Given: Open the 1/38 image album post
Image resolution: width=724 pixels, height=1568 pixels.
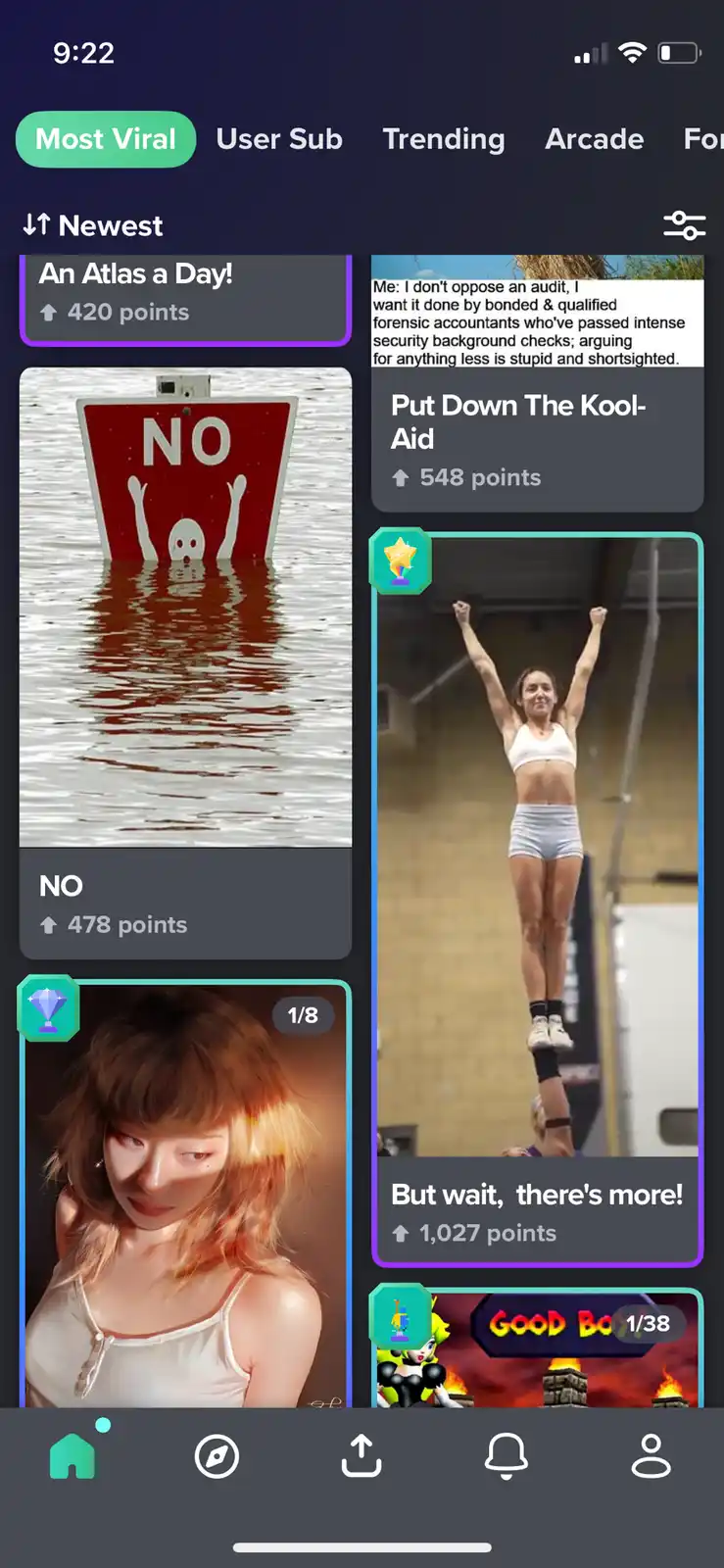Looking at the screenshot, I should point(537,1347).
